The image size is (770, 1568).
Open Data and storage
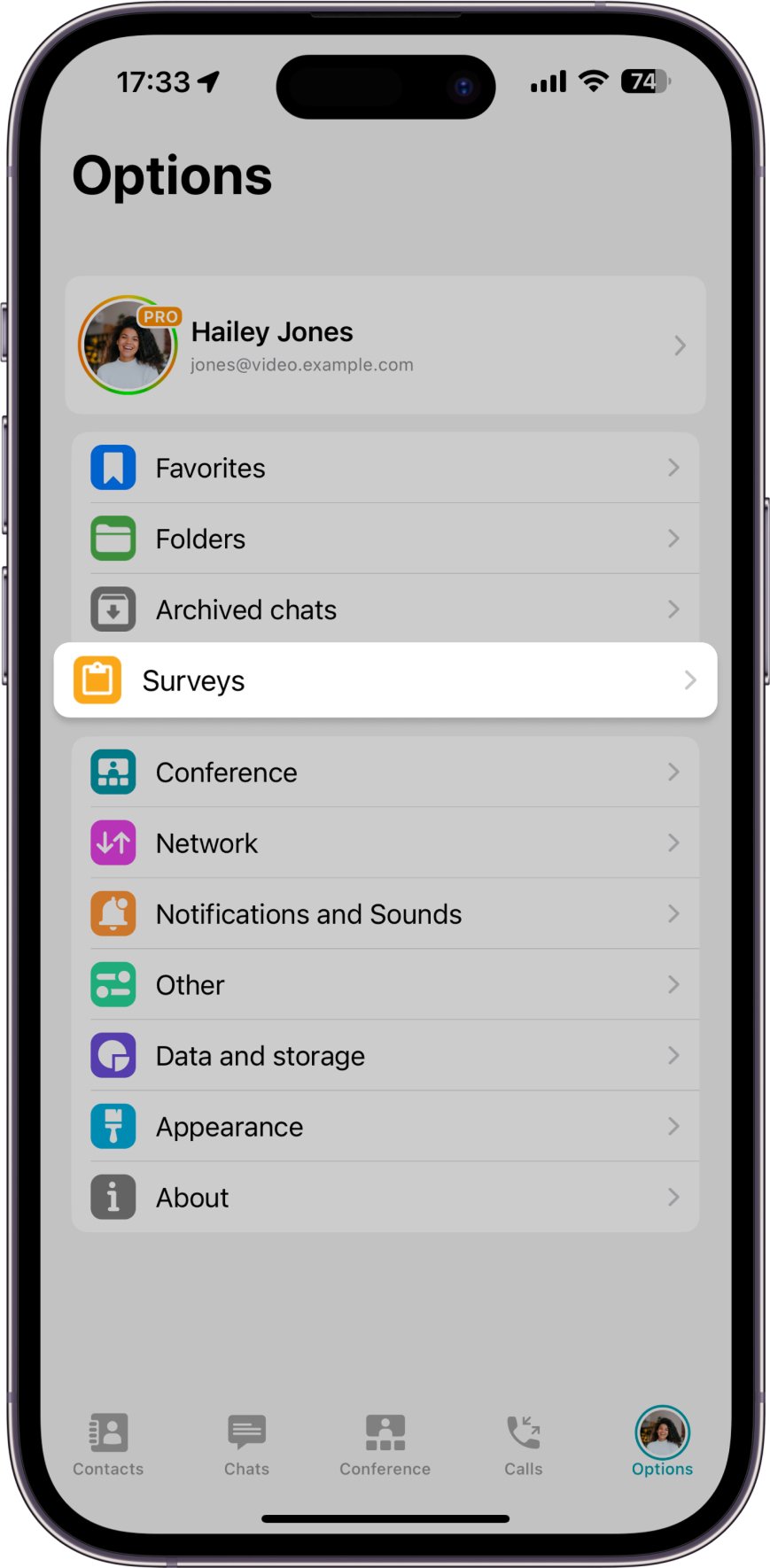[x=385, y=1056]
